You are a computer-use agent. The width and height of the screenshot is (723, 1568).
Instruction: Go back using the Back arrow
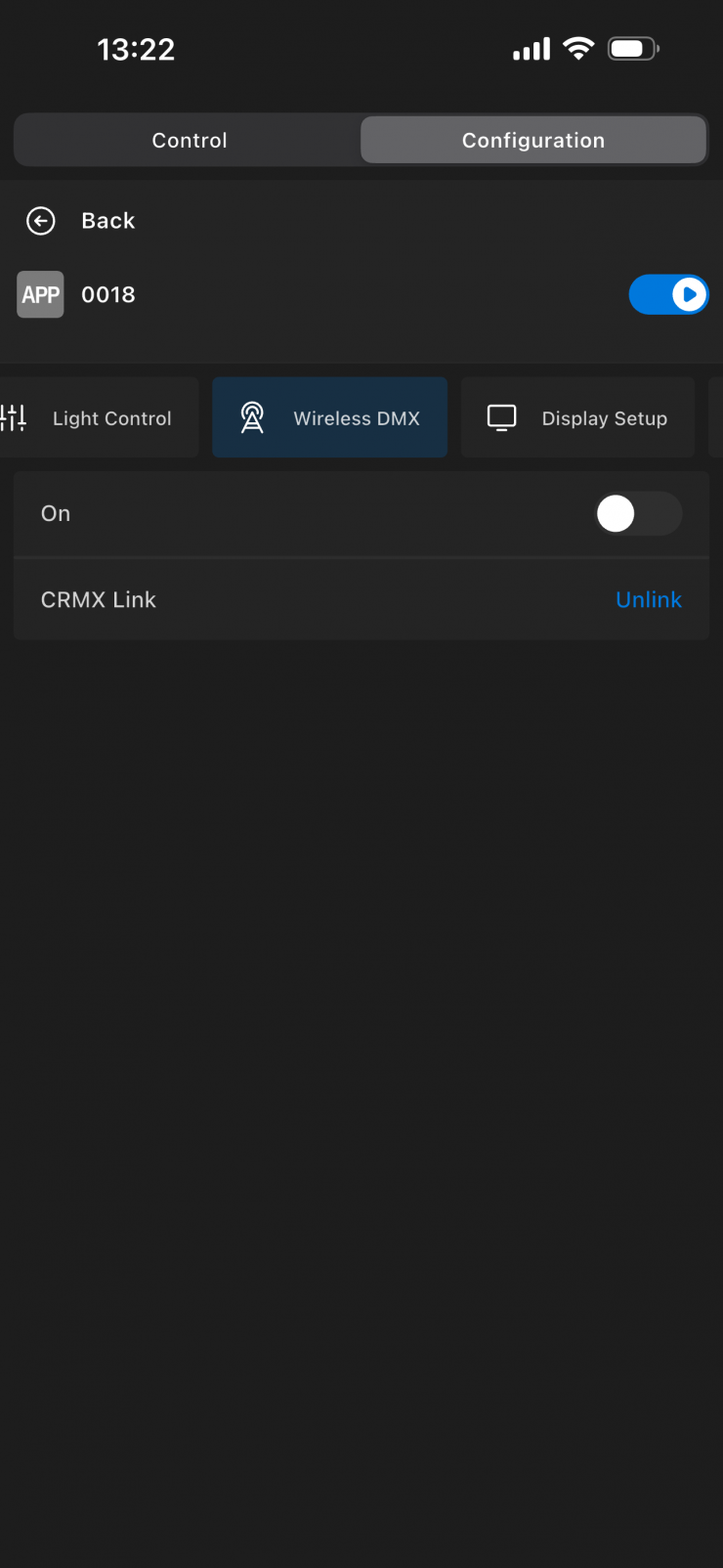[x=41, y=221]
